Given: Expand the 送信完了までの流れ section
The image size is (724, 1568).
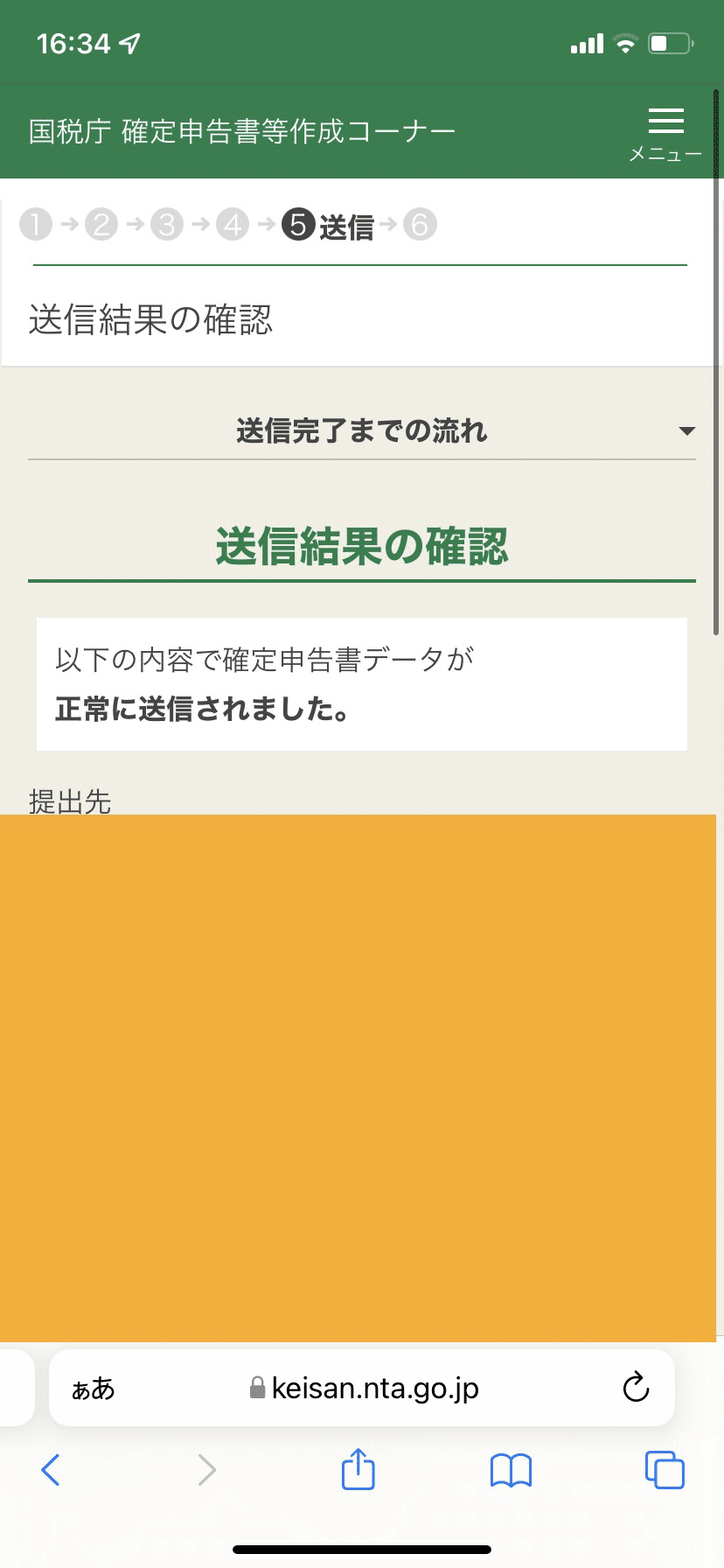Looking at the screenshot, I should point(362,430).
